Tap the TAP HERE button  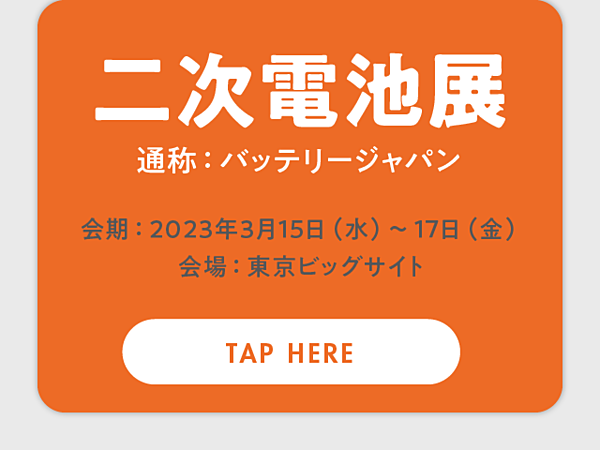click(x=291, y=352)
